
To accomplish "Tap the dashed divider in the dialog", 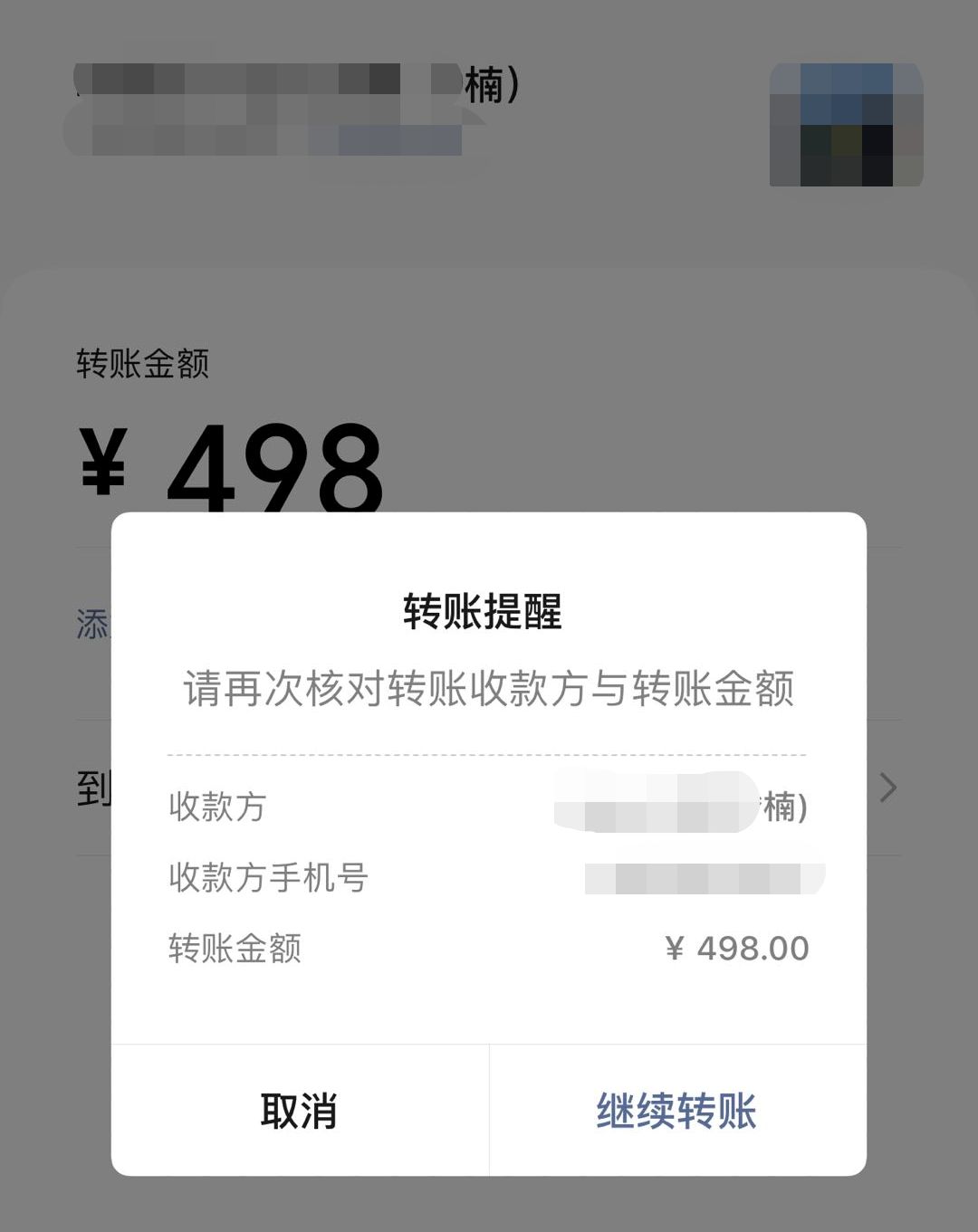I will point(489,751).
